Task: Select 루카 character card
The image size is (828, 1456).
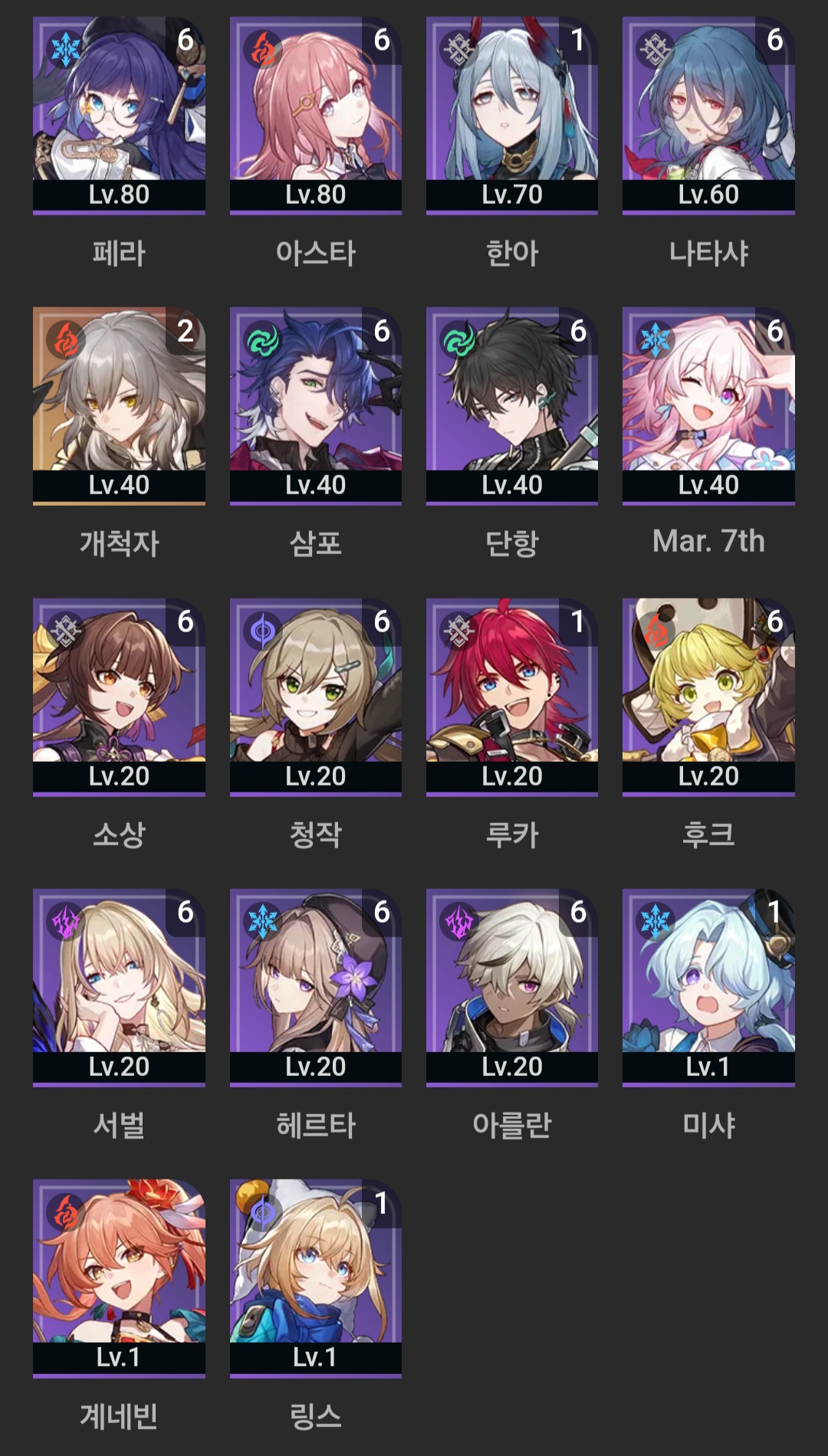Action: coord(511,696)
